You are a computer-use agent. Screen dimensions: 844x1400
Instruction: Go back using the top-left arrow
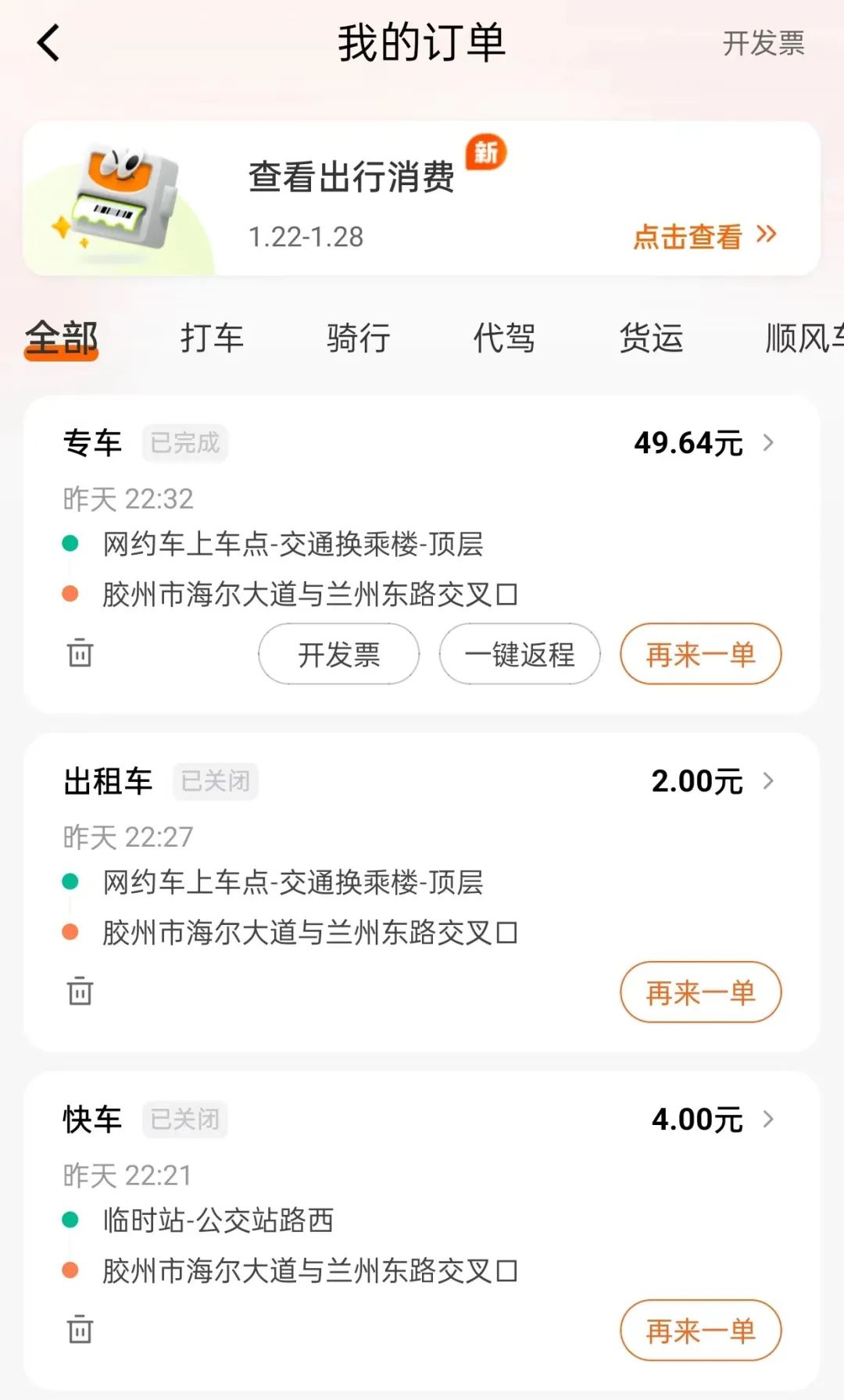point(48,42)
